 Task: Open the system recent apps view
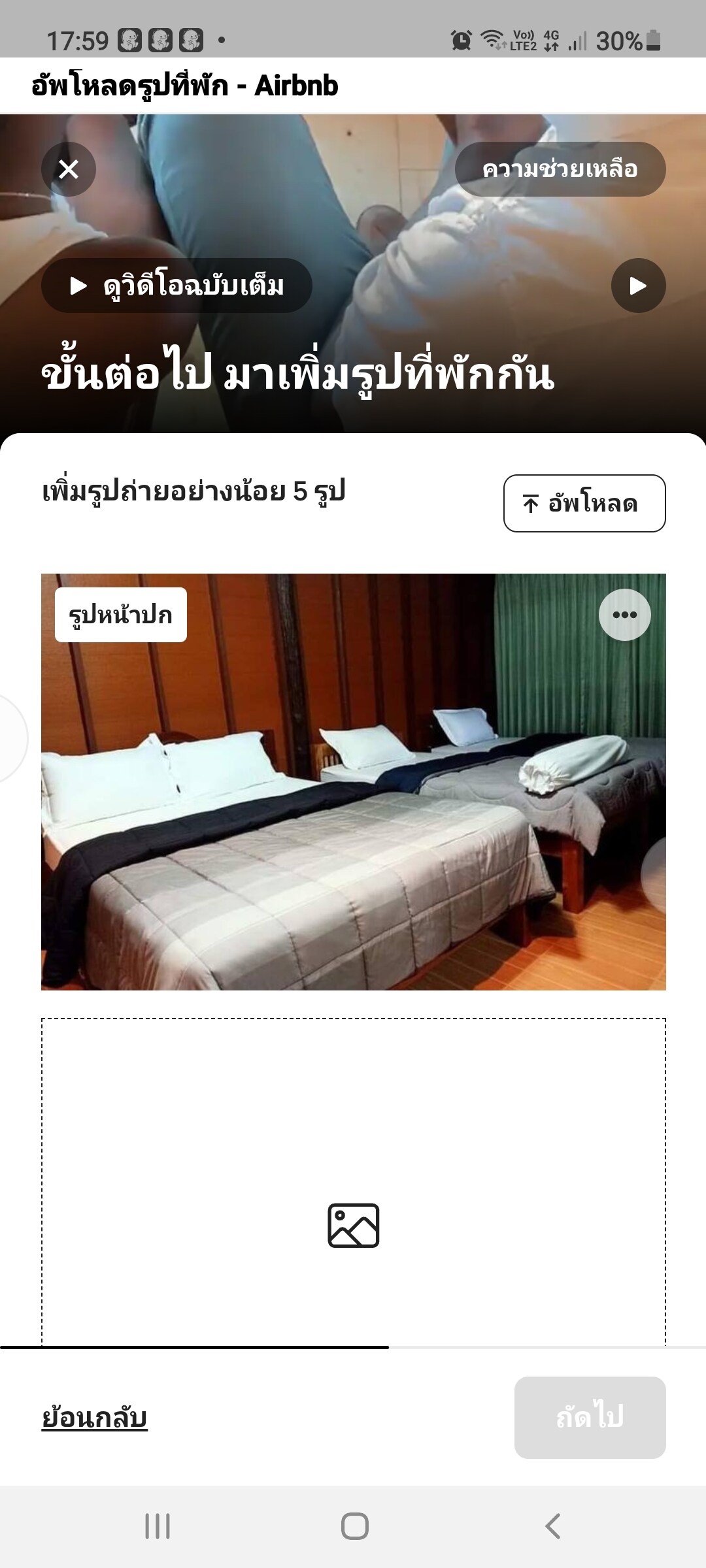point(158,1526)
